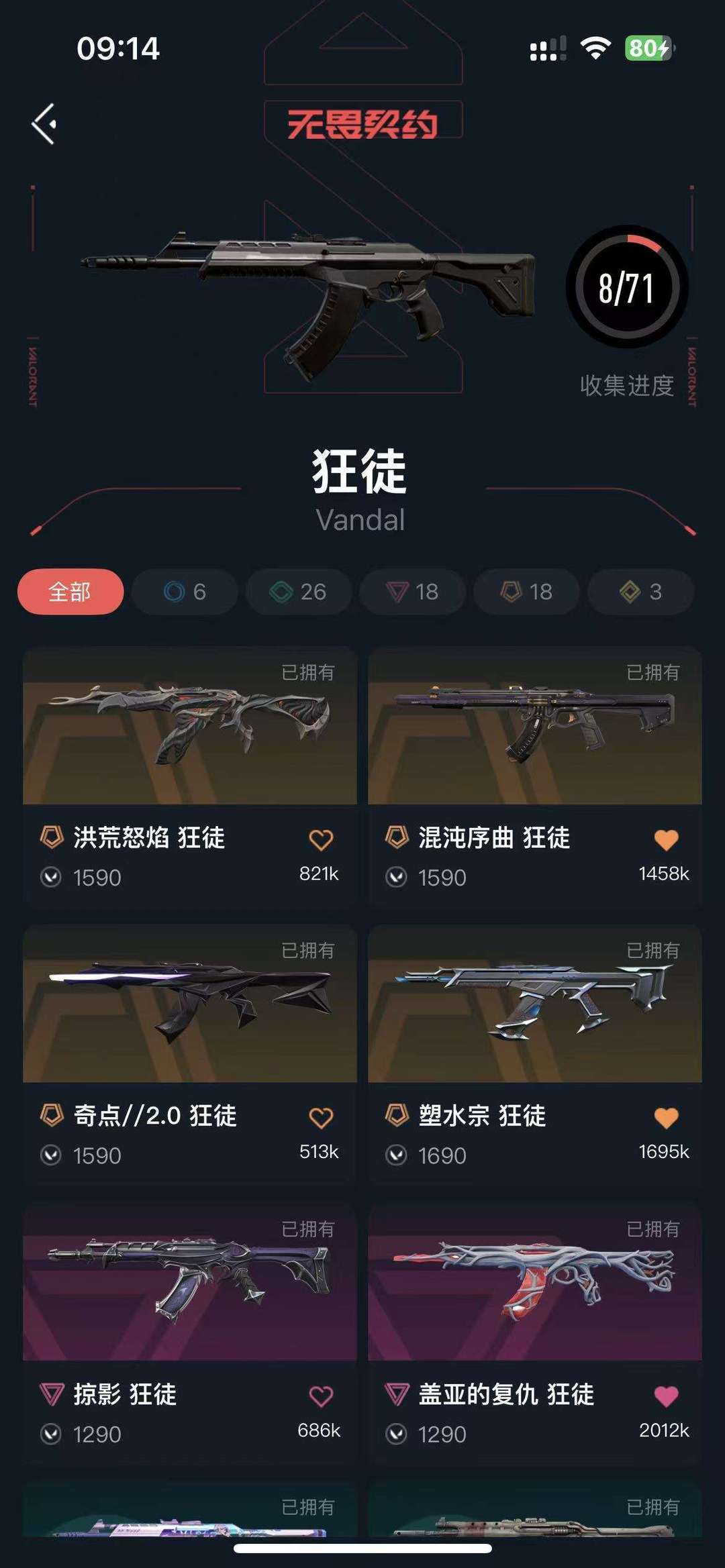The width and height of the screenshot is (725, 1568).
Task: Like the 奇点//2.0 狂徒 skin
Action: tap(321, 1118)
